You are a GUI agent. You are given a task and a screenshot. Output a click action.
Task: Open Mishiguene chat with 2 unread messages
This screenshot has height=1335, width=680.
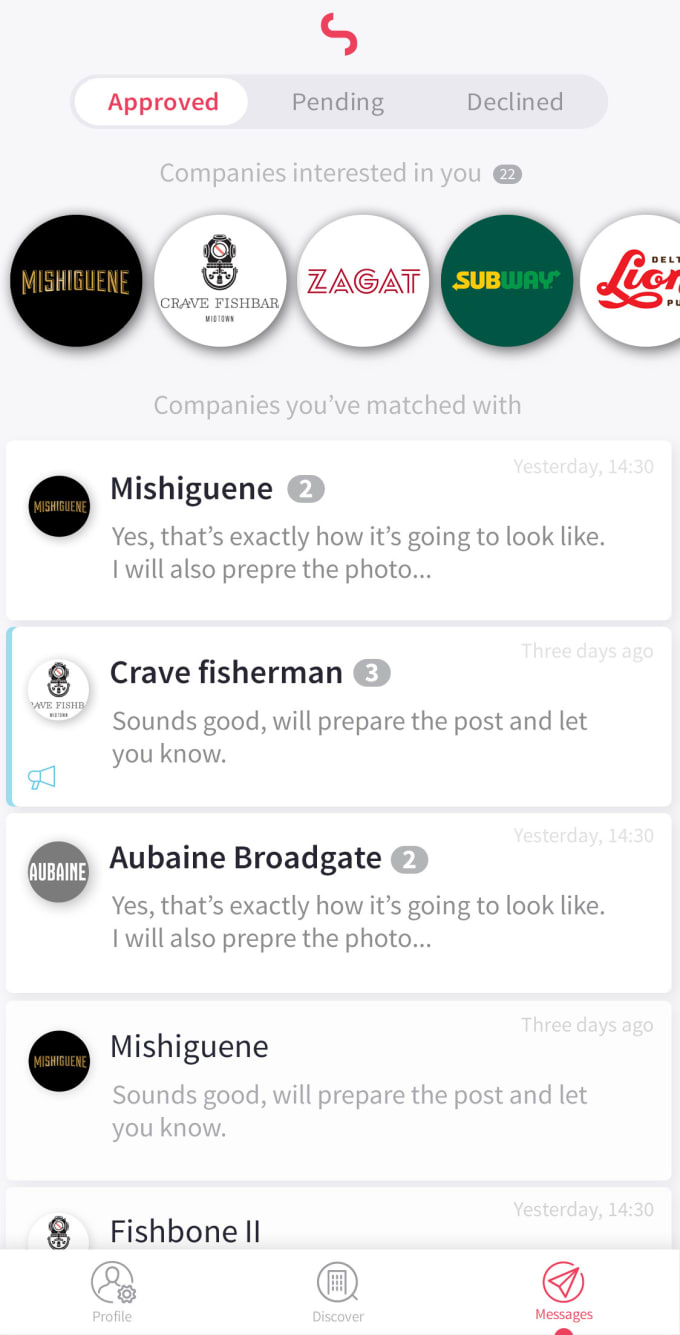click(x=339, y=530)
